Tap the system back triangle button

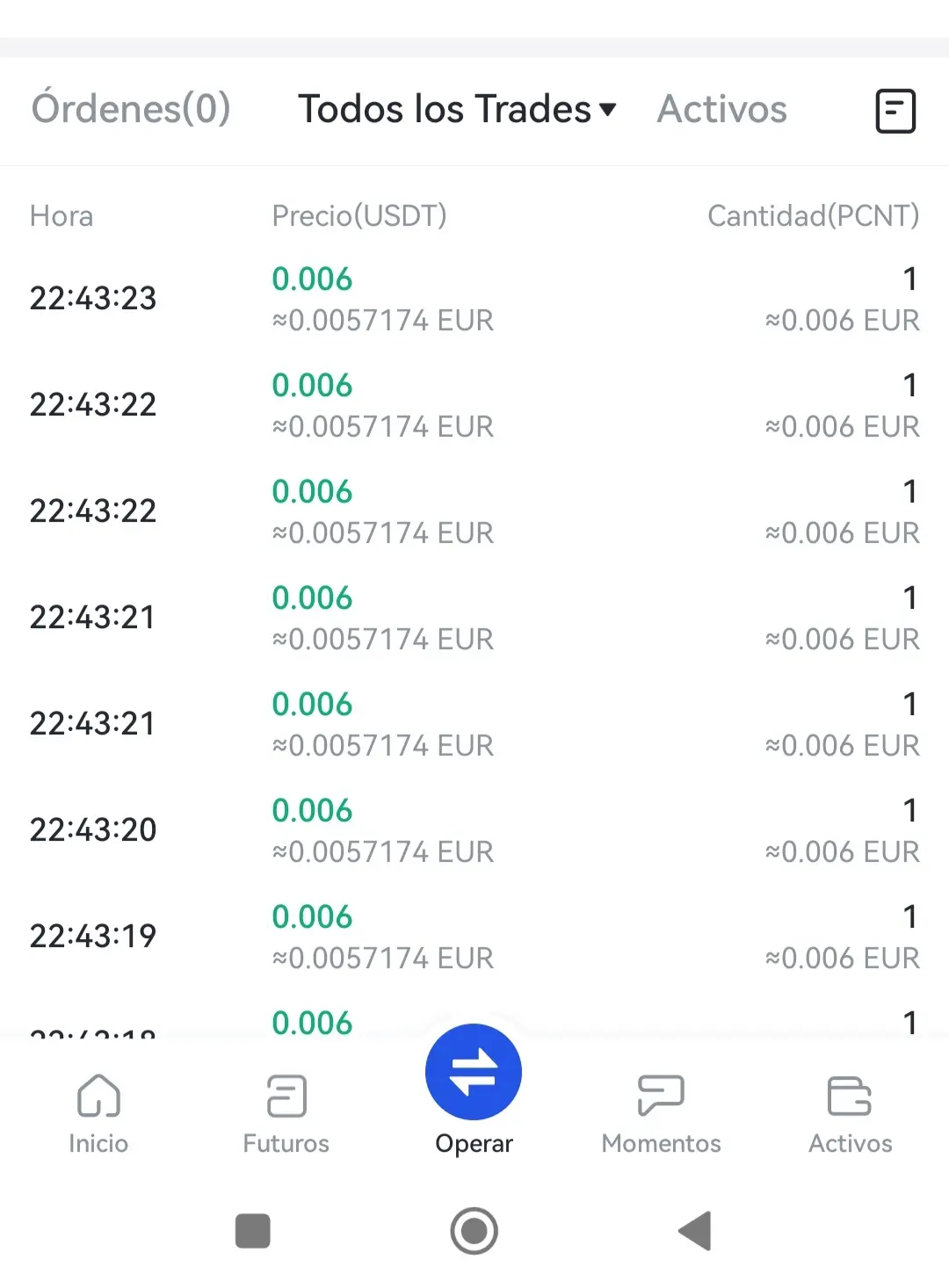(695, 1230)
